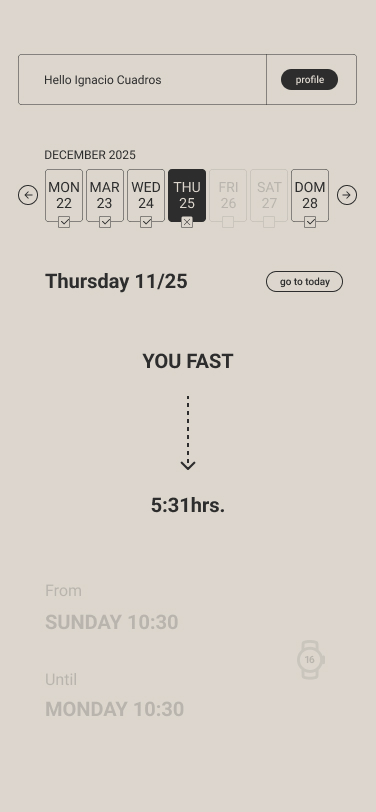Viewport: 376px width, 812px height.
Task: Tap the go to today button
Action: pyautogui.click(x=305, y=282)
